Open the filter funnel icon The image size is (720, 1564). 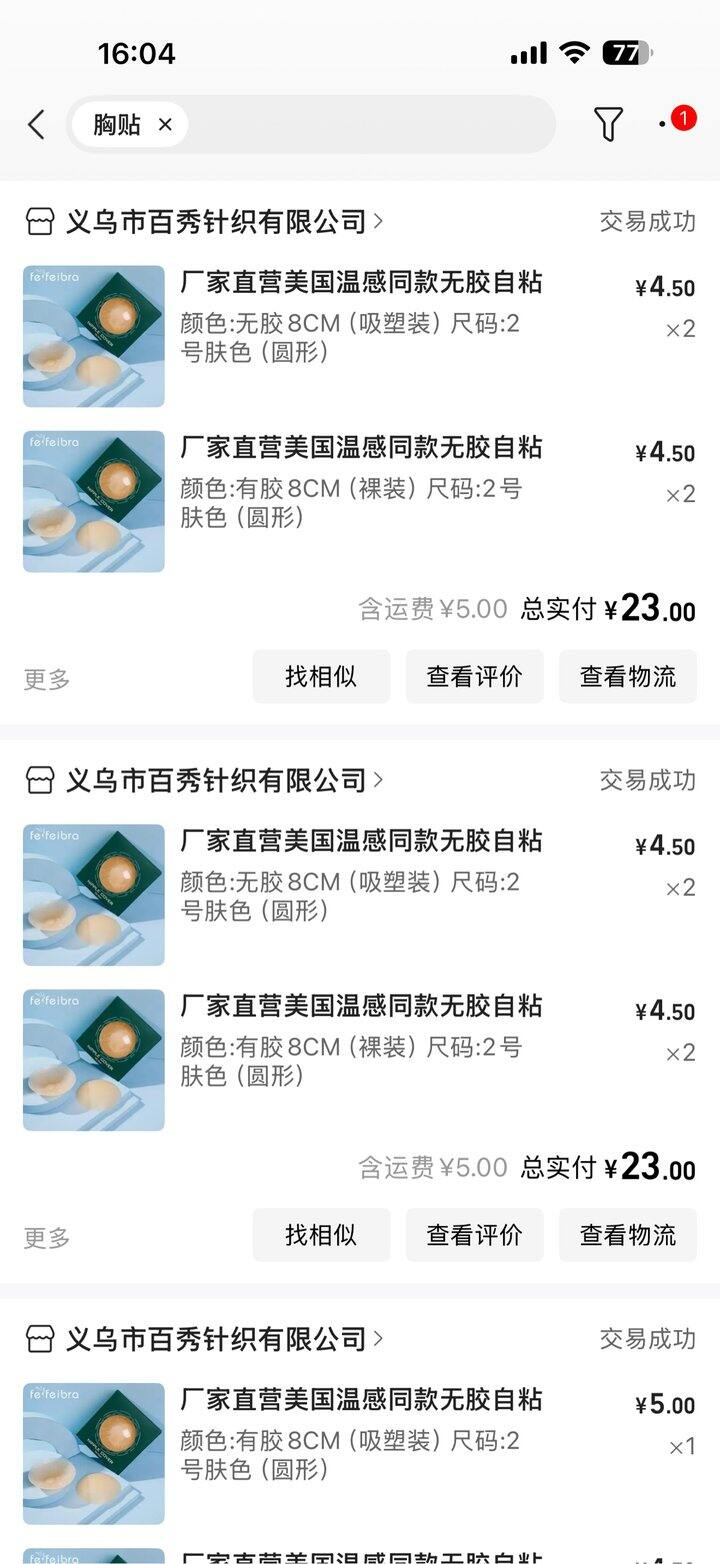point(608,125)
